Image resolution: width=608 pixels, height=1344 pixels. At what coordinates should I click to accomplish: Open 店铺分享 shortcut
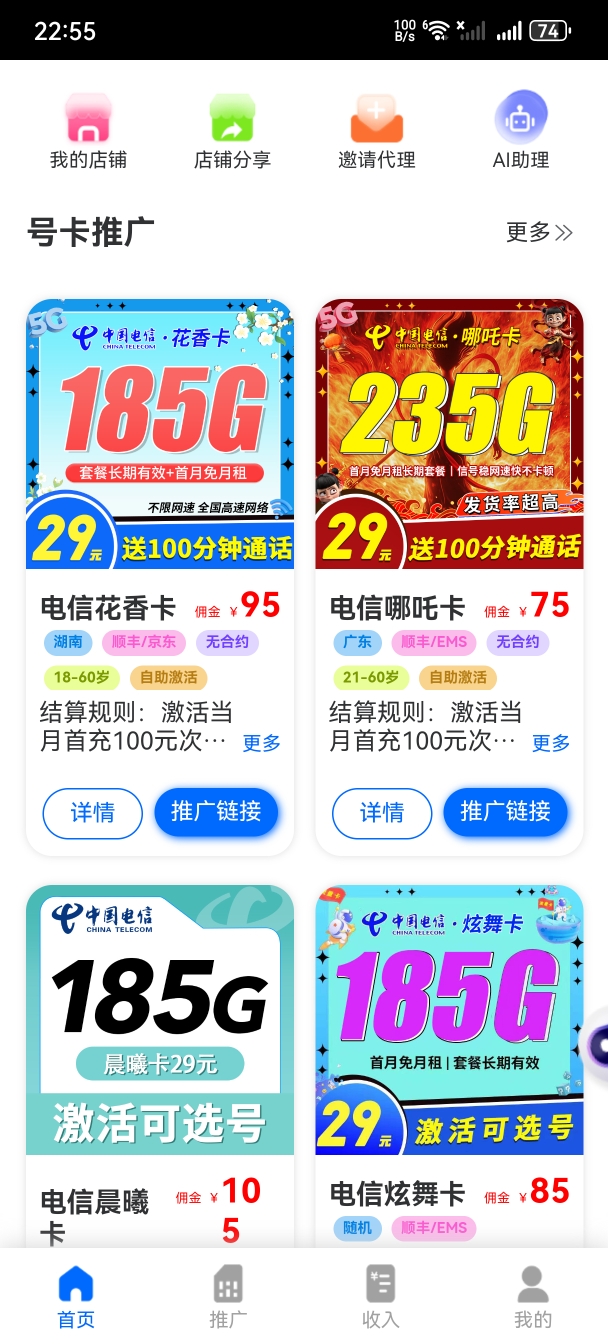[232, 131]
